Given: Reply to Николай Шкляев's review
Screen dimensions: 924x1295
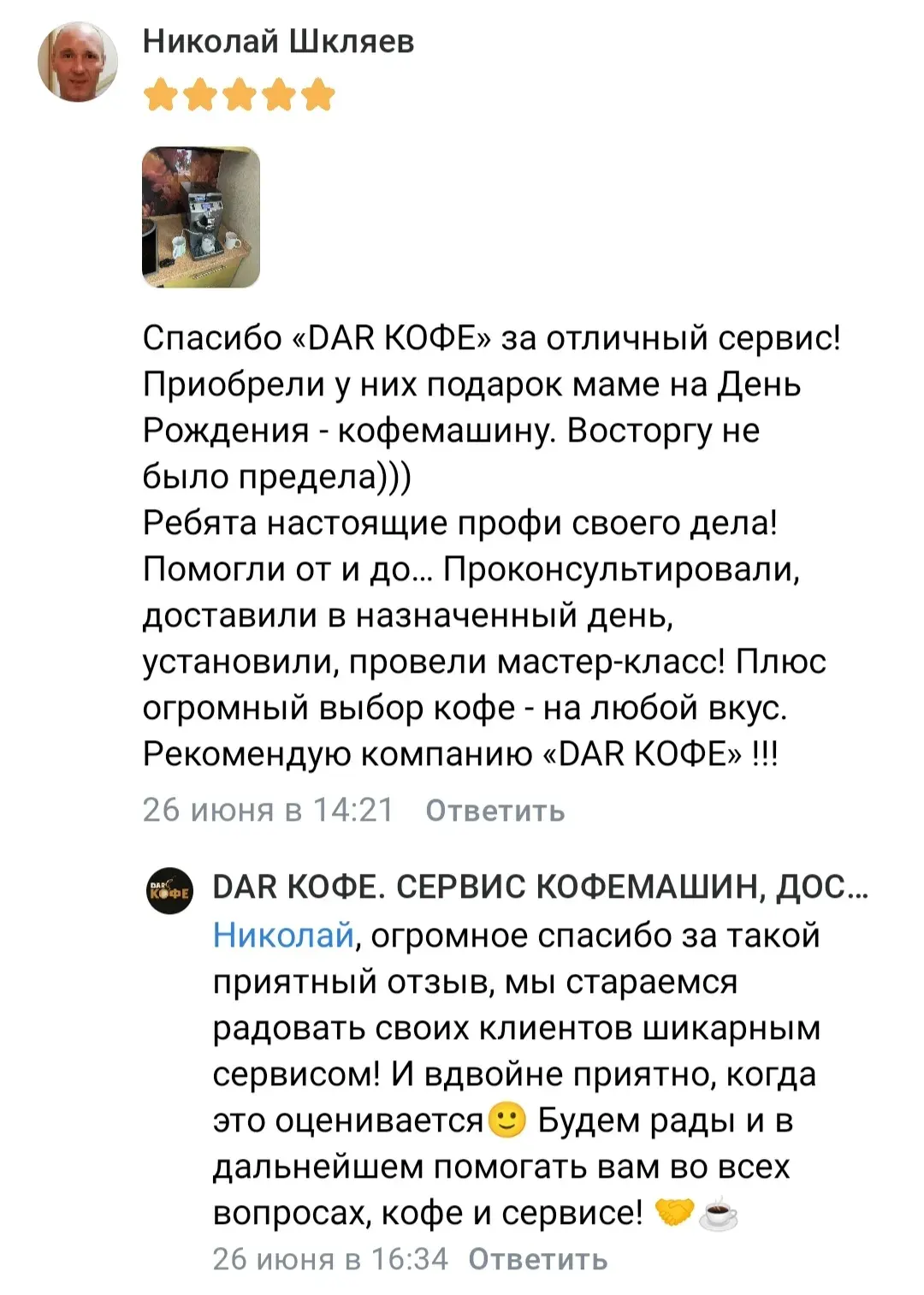Looking at the screenshot, I should [495, 811].
